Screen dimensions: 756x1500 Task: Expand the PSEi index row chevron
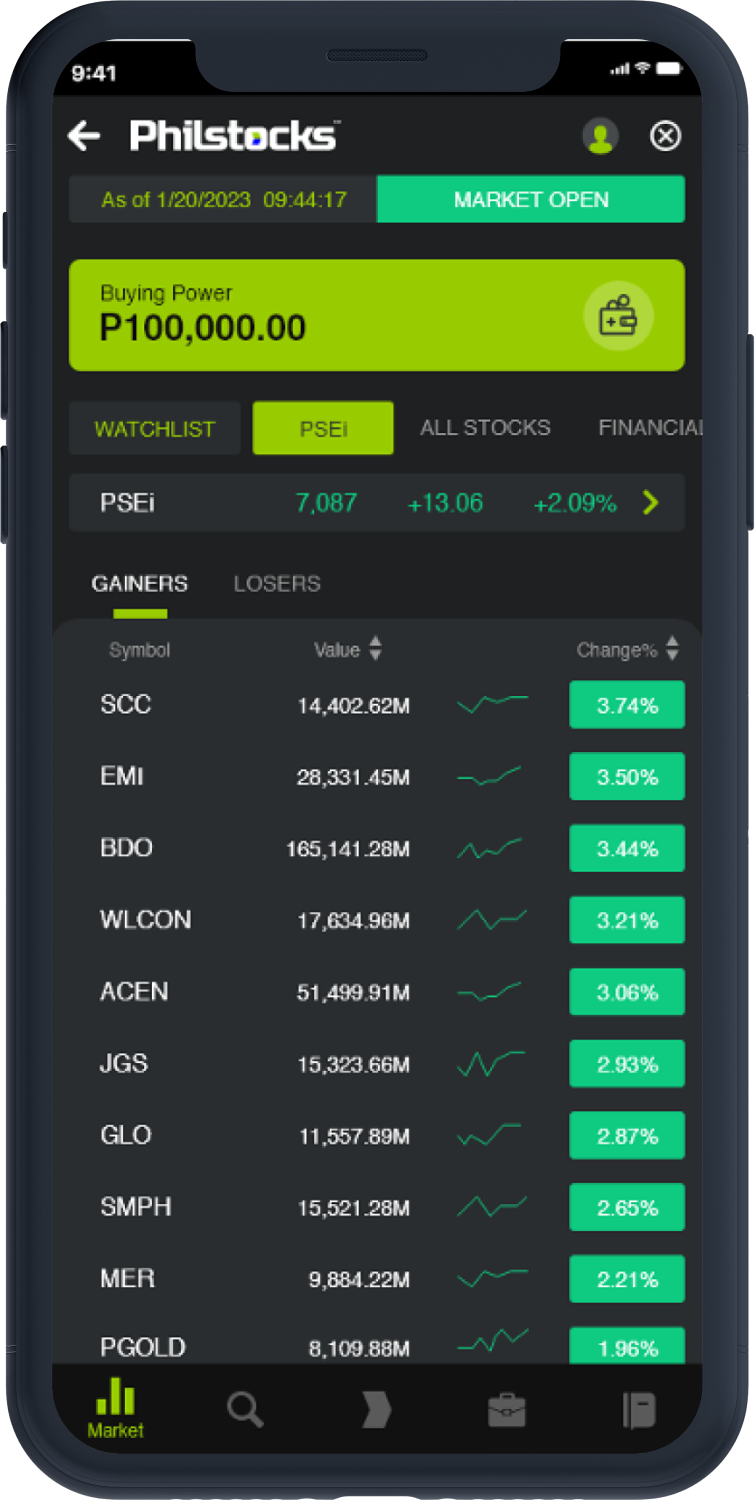[x=651, y=503]
